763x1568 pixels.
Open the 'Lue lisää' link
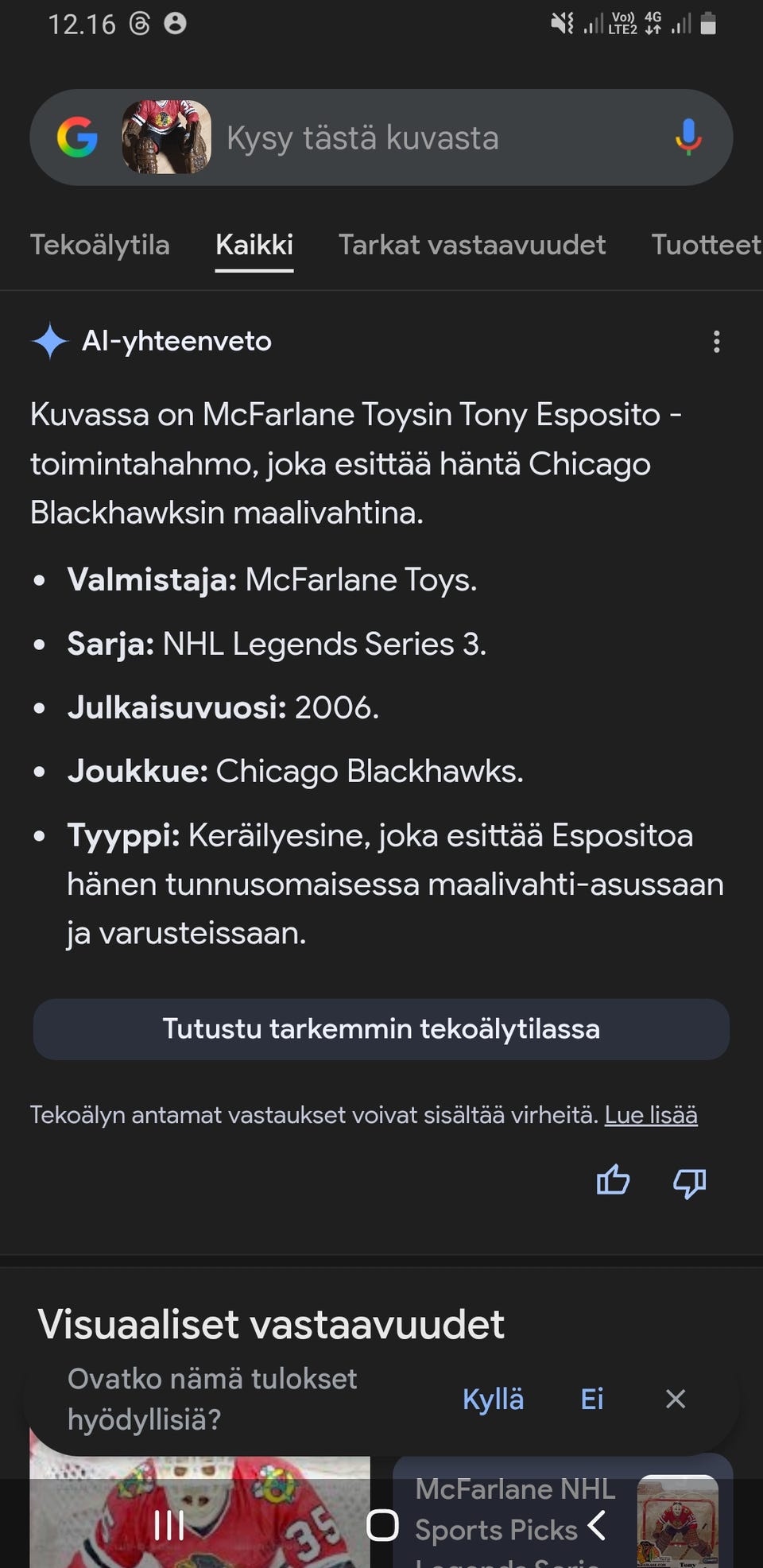[x=651, y=1115]
